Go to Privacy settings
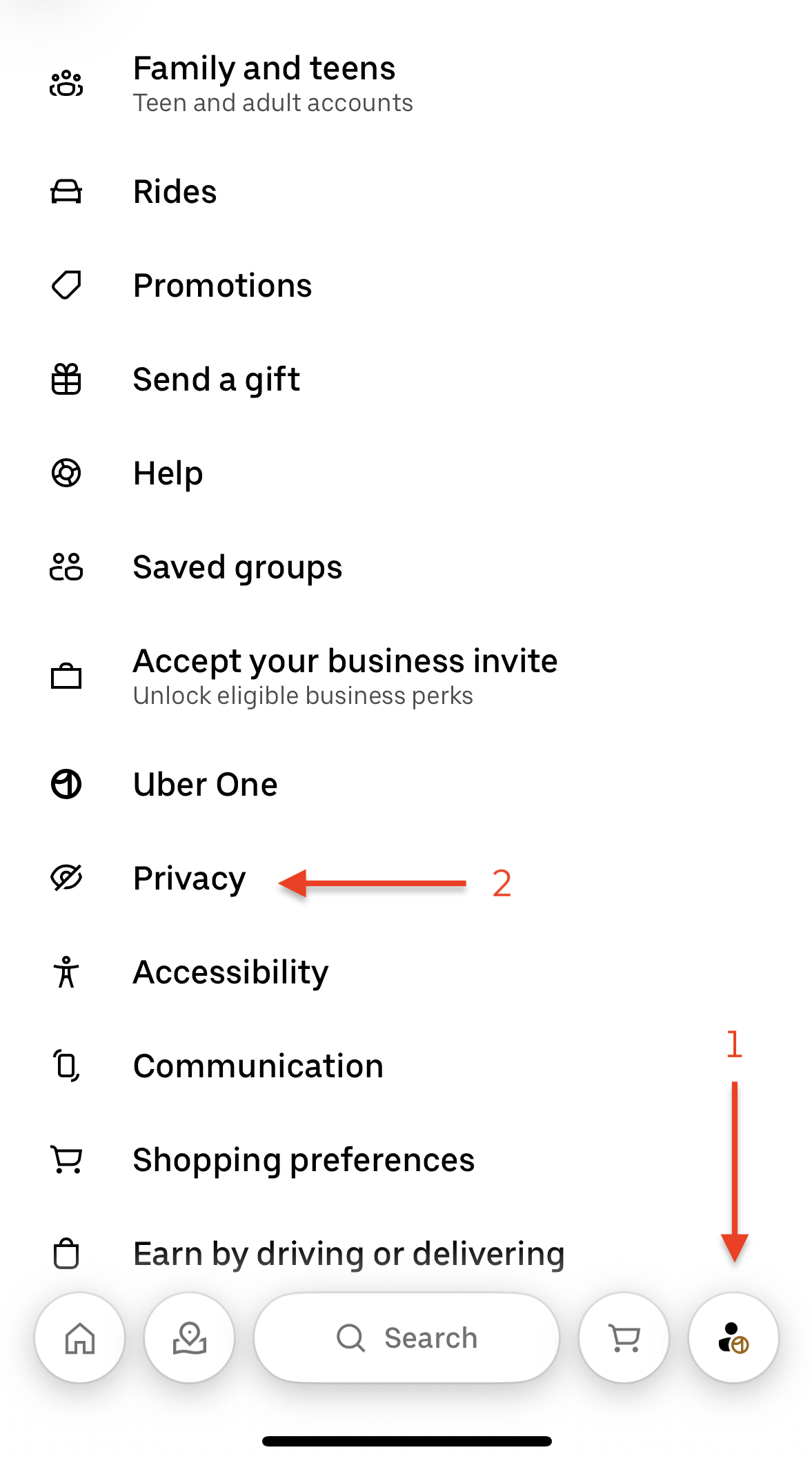 pyautogui.click(x=189, y=879)
